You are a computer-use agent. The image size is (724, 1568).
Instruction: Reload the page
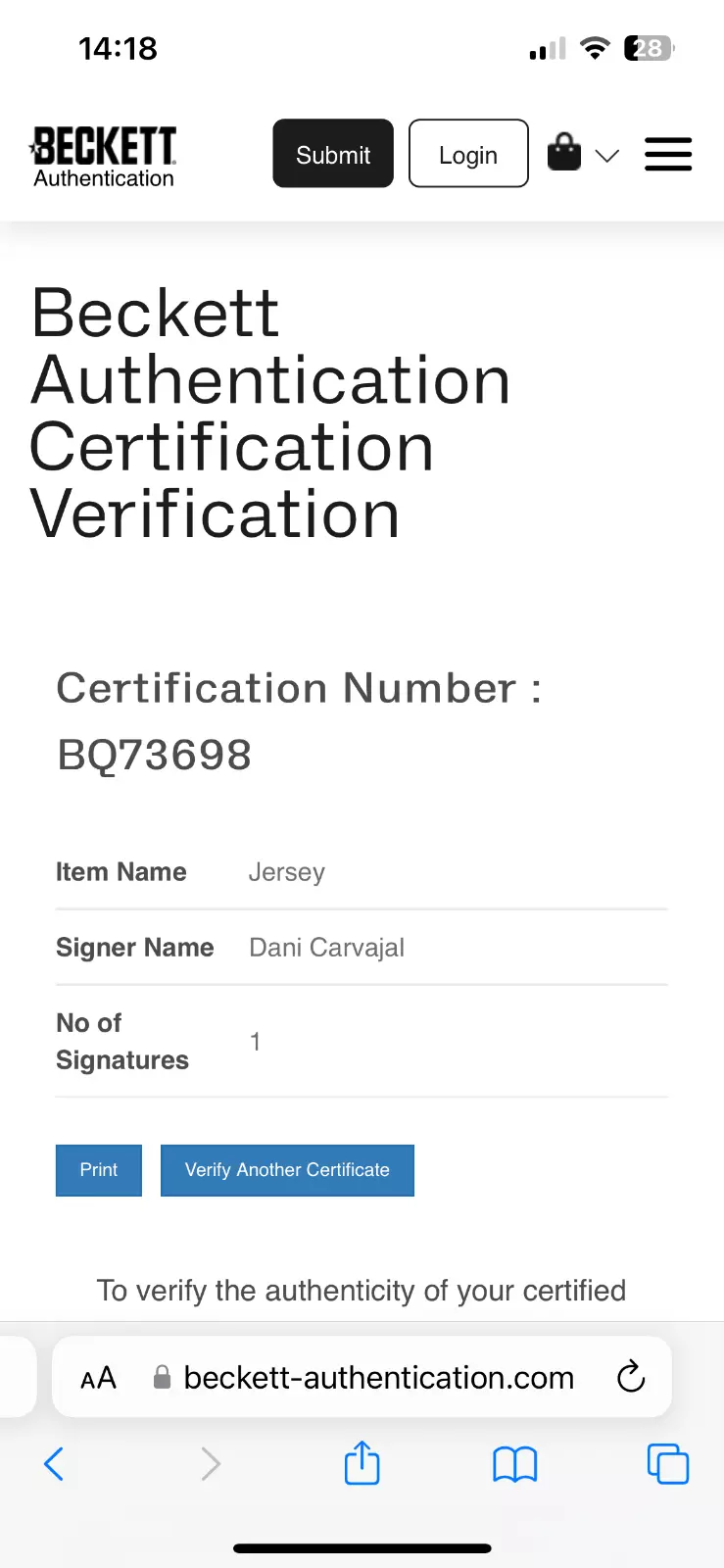(x=631, y=1377)
